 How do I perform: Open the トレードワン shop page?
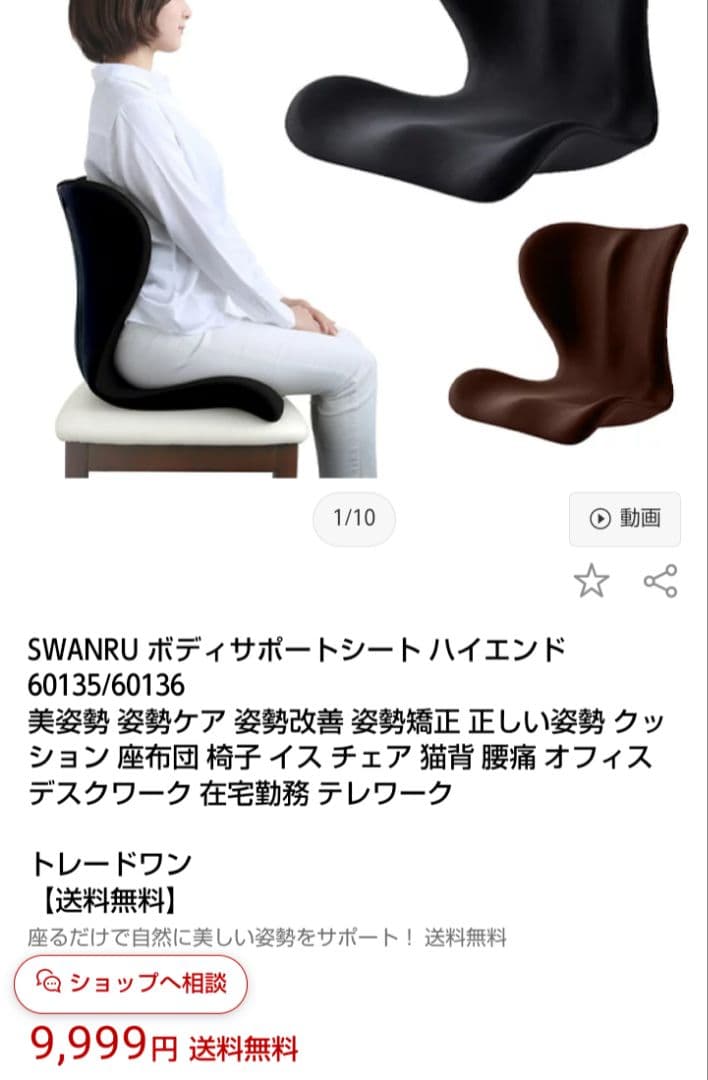pos(111,863)
